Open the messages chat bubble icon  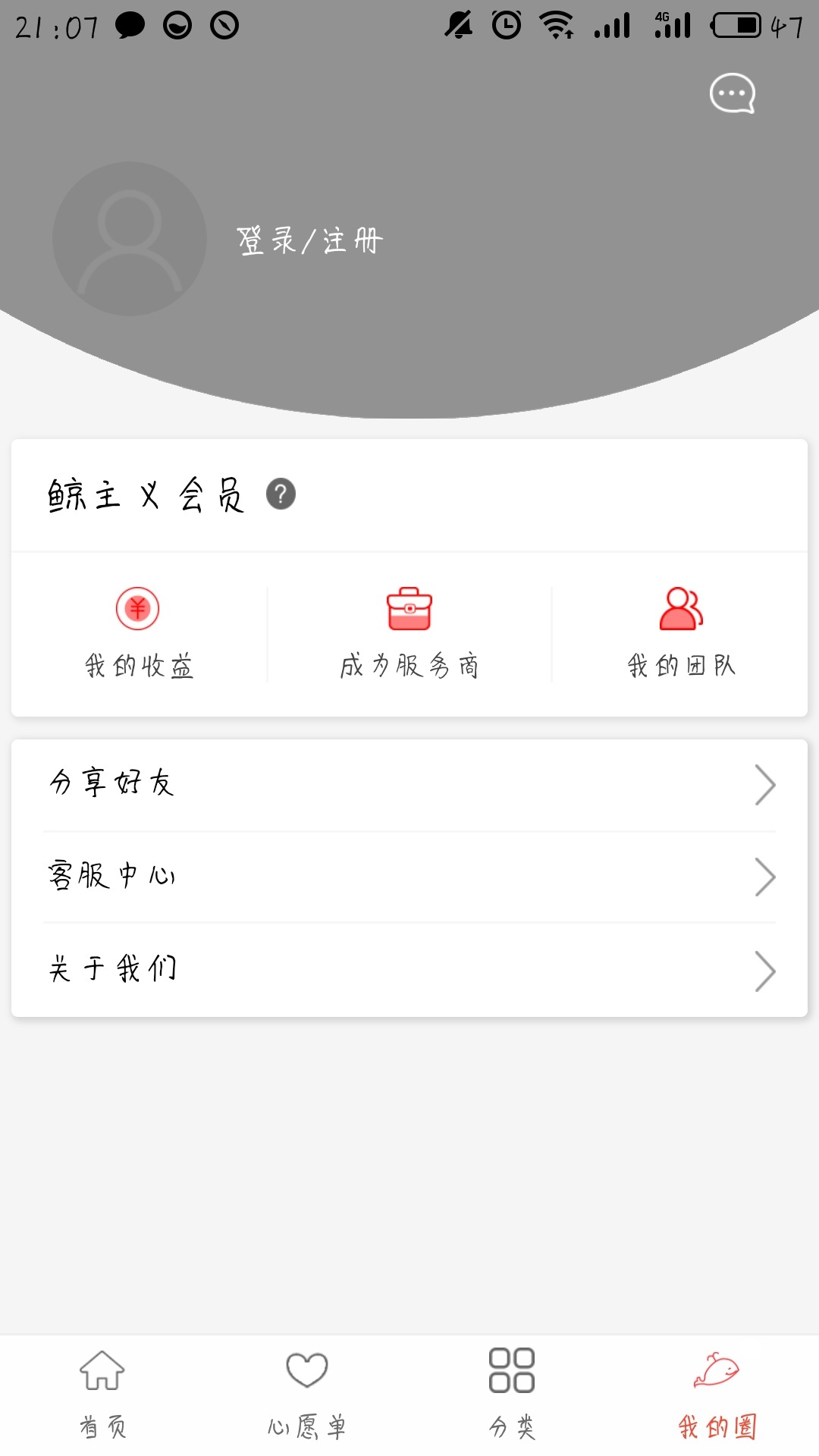point(732,93)
